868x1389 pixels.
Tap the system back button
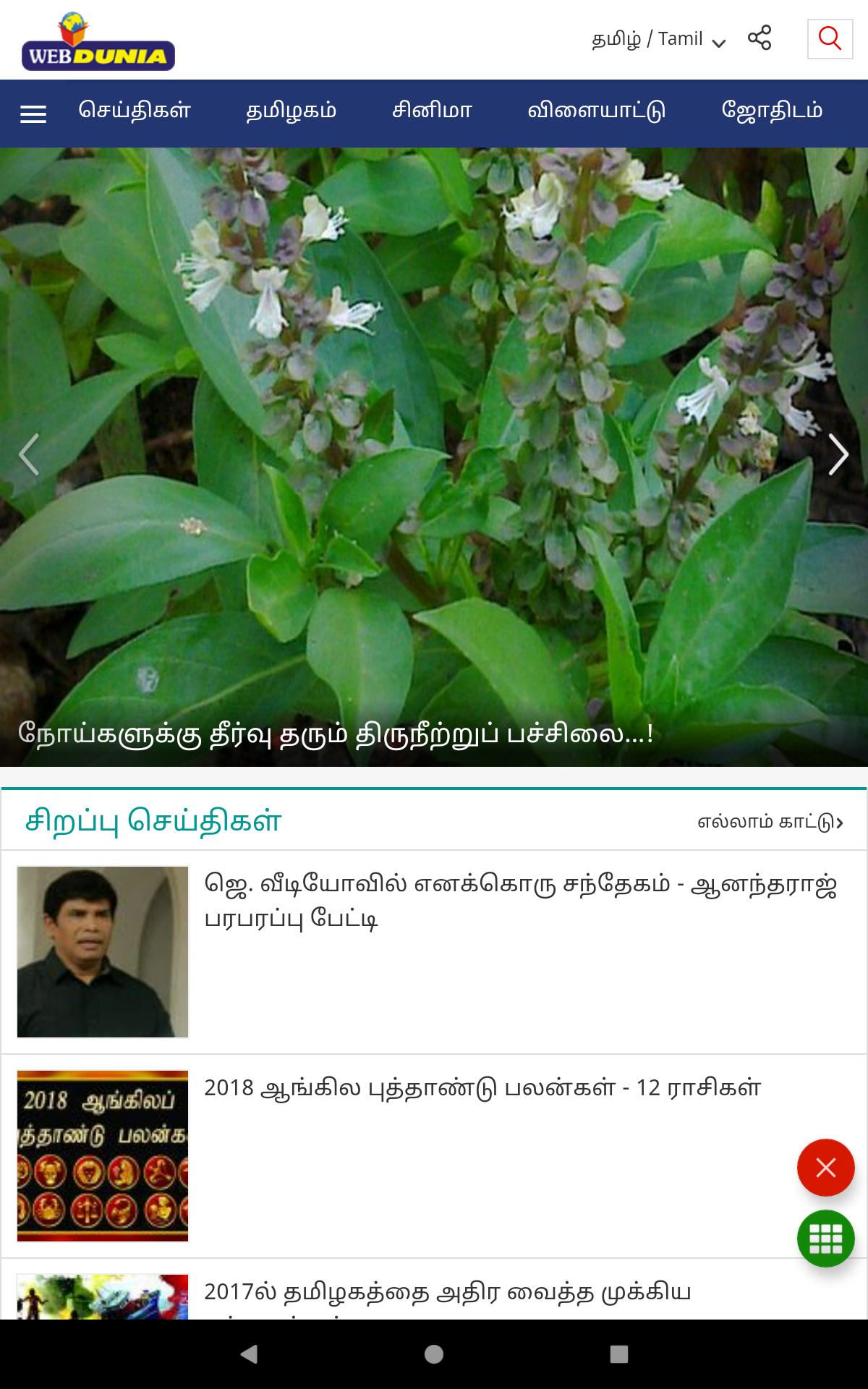(x=249, y=1354)
